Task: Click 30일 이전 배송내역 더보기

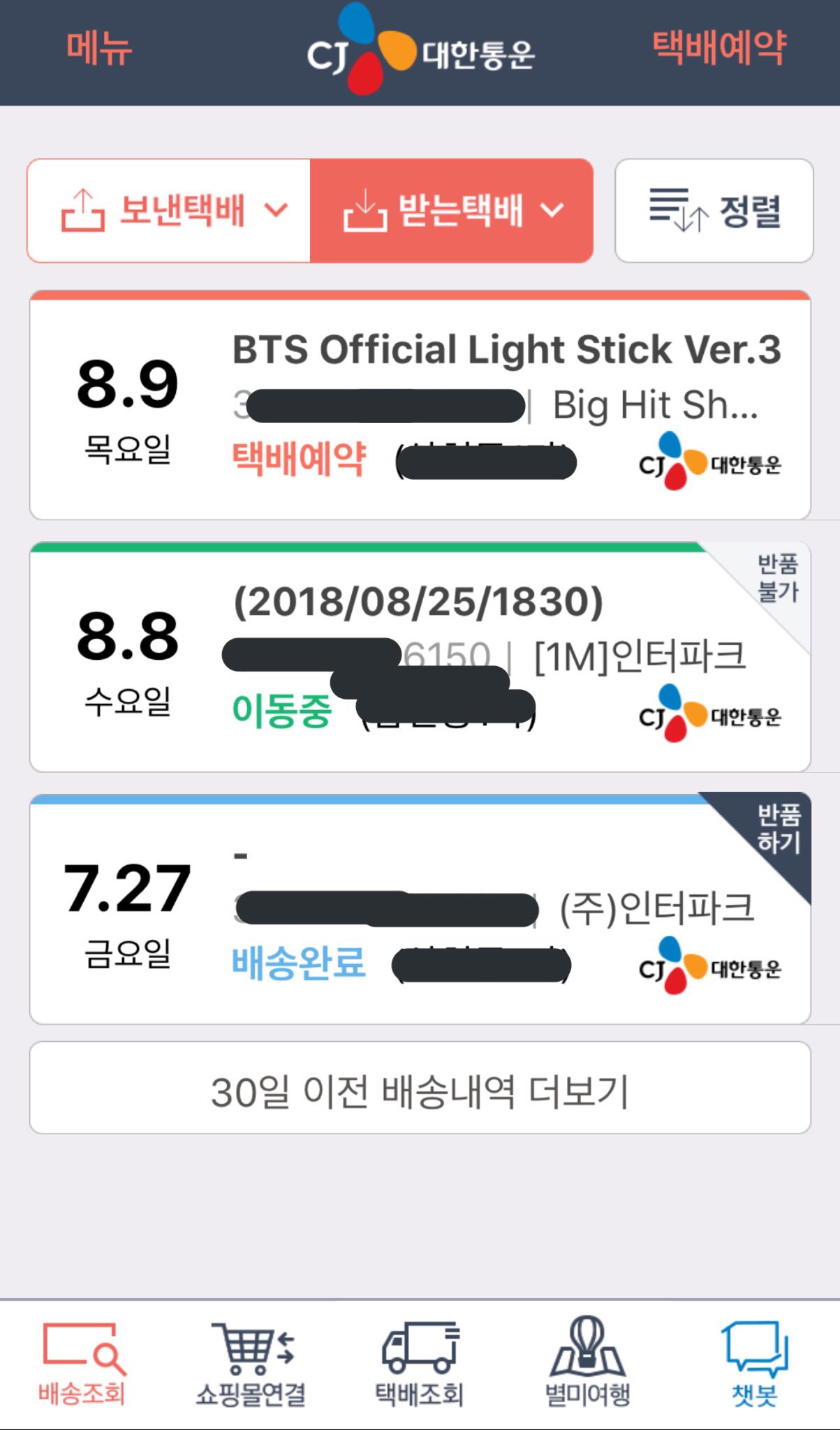Action: 419,1110
